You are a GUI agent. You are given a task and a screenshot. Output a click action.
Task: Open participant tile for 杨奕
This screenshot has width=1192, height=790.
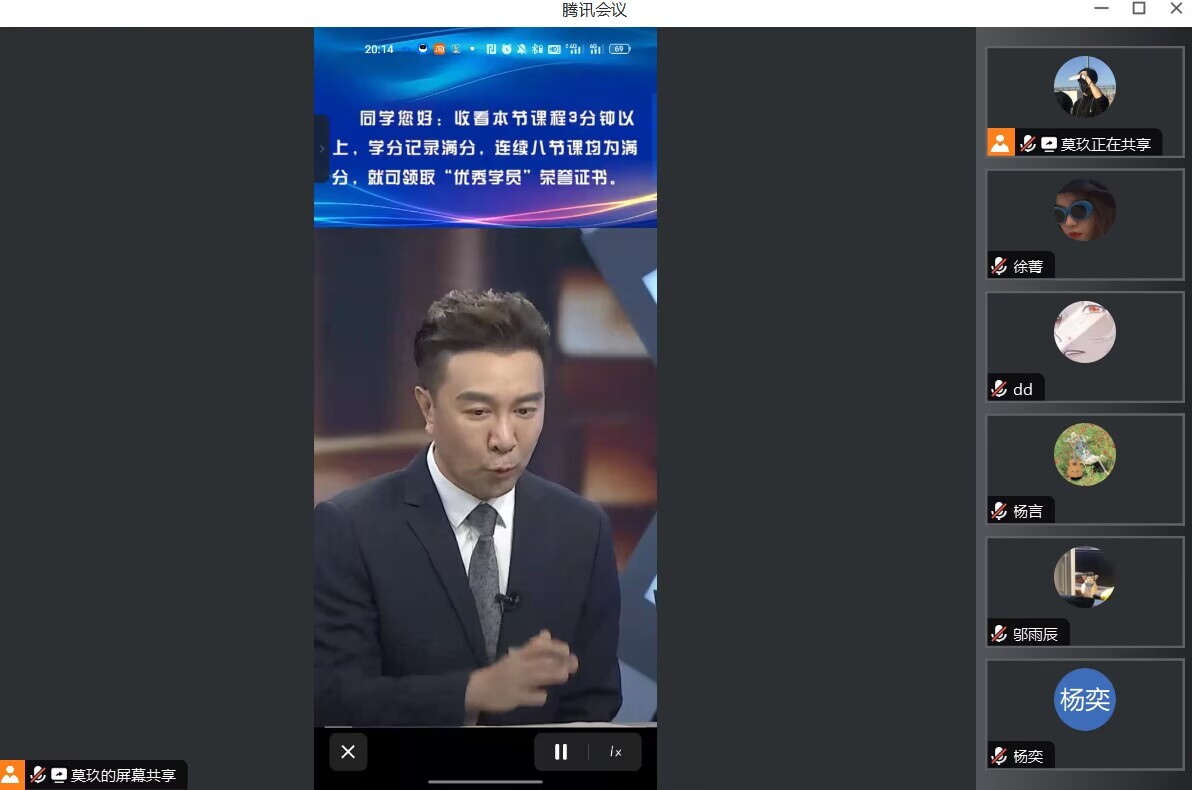pyautogui.click(x=1084, y=712)
